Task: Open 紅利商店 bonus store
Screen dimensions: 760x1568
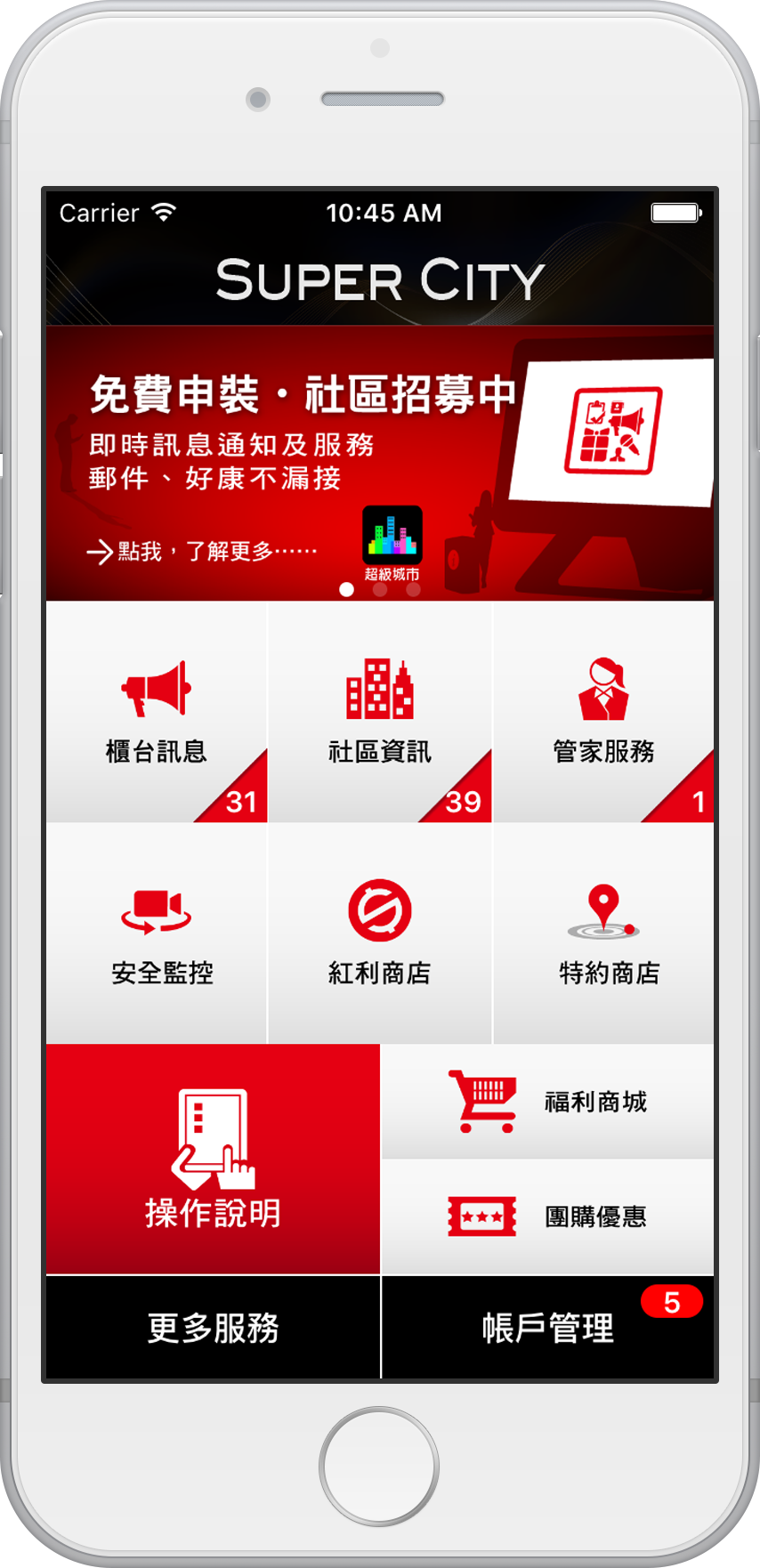Action: [380, 934]
